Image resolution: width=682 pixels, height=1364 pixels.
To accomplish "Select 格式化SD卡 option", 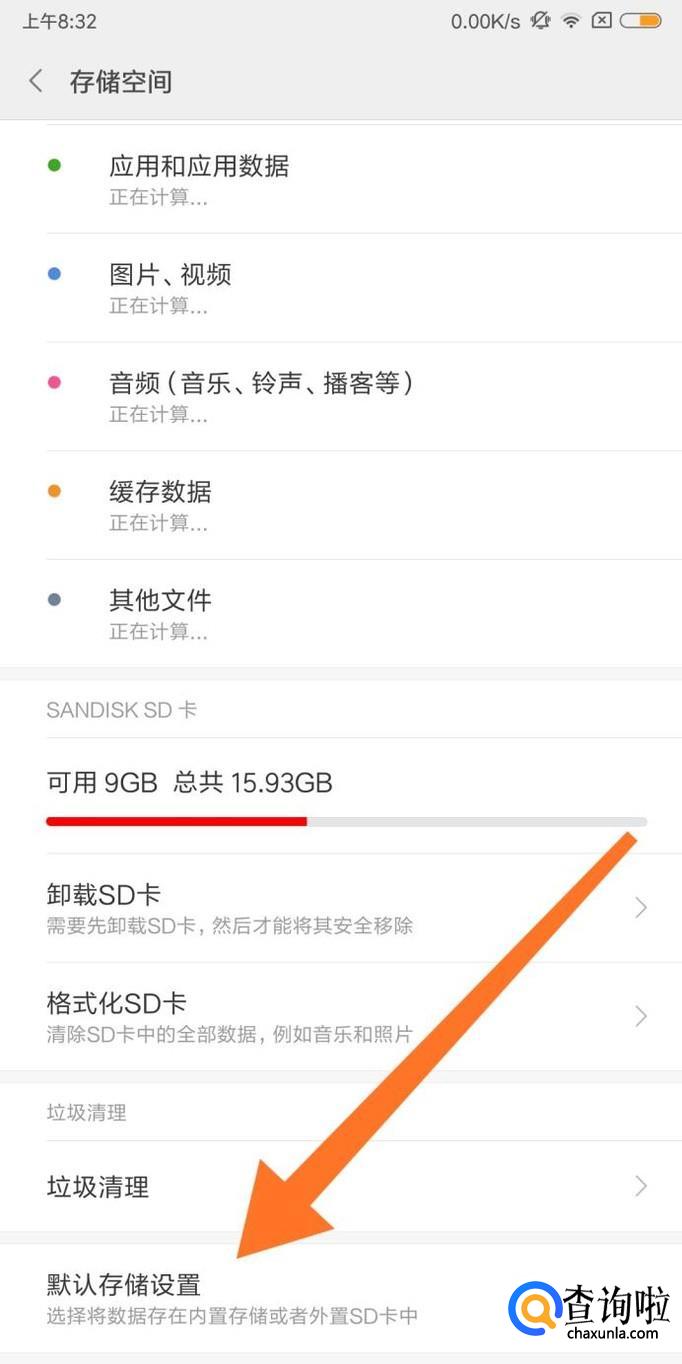I will (341, 1017).
